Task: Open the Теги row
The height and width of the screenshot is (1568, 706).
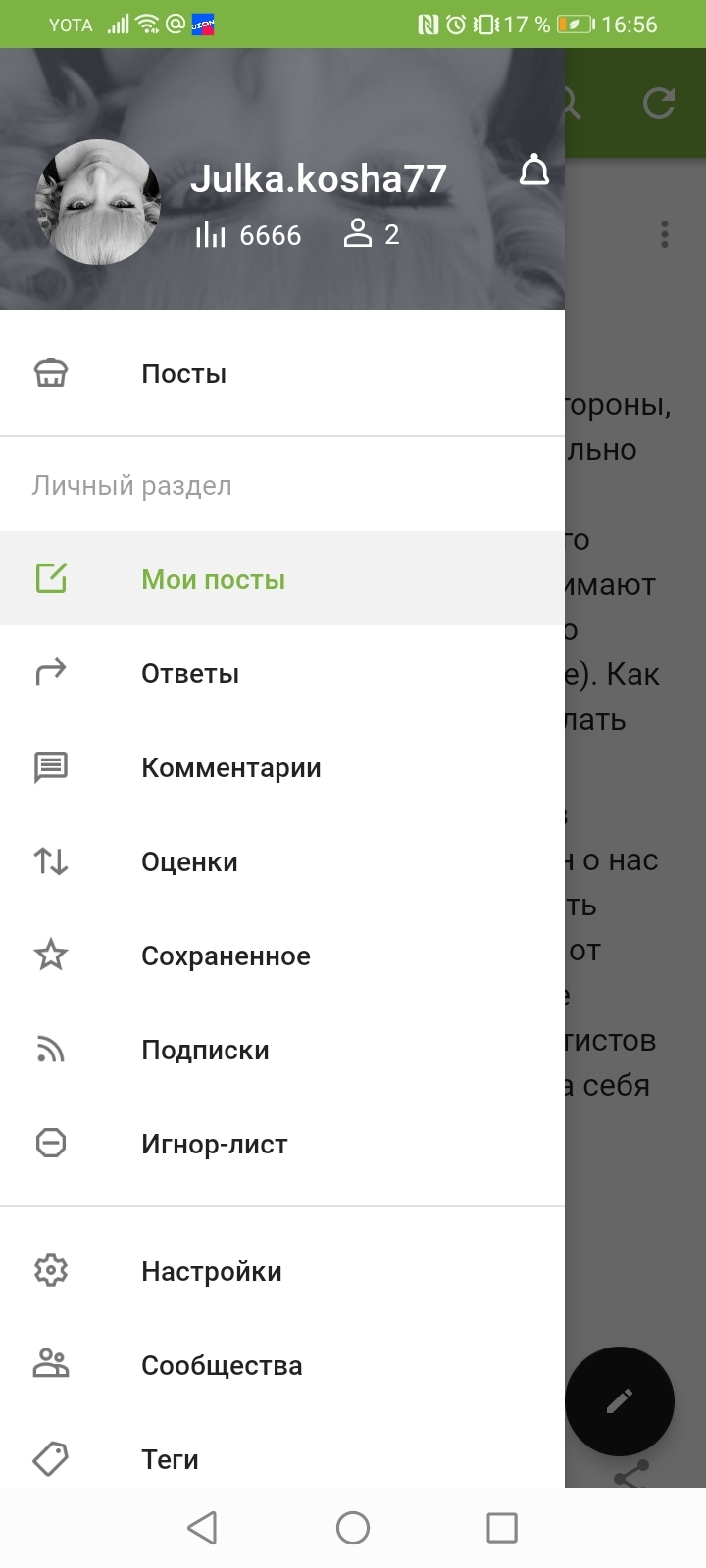Action: 170,1459
